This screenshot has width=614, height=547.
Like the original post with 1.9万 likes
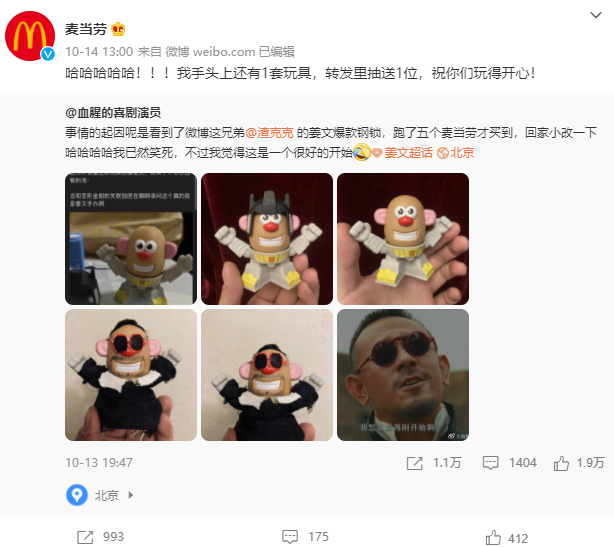[x=578, y=463]
